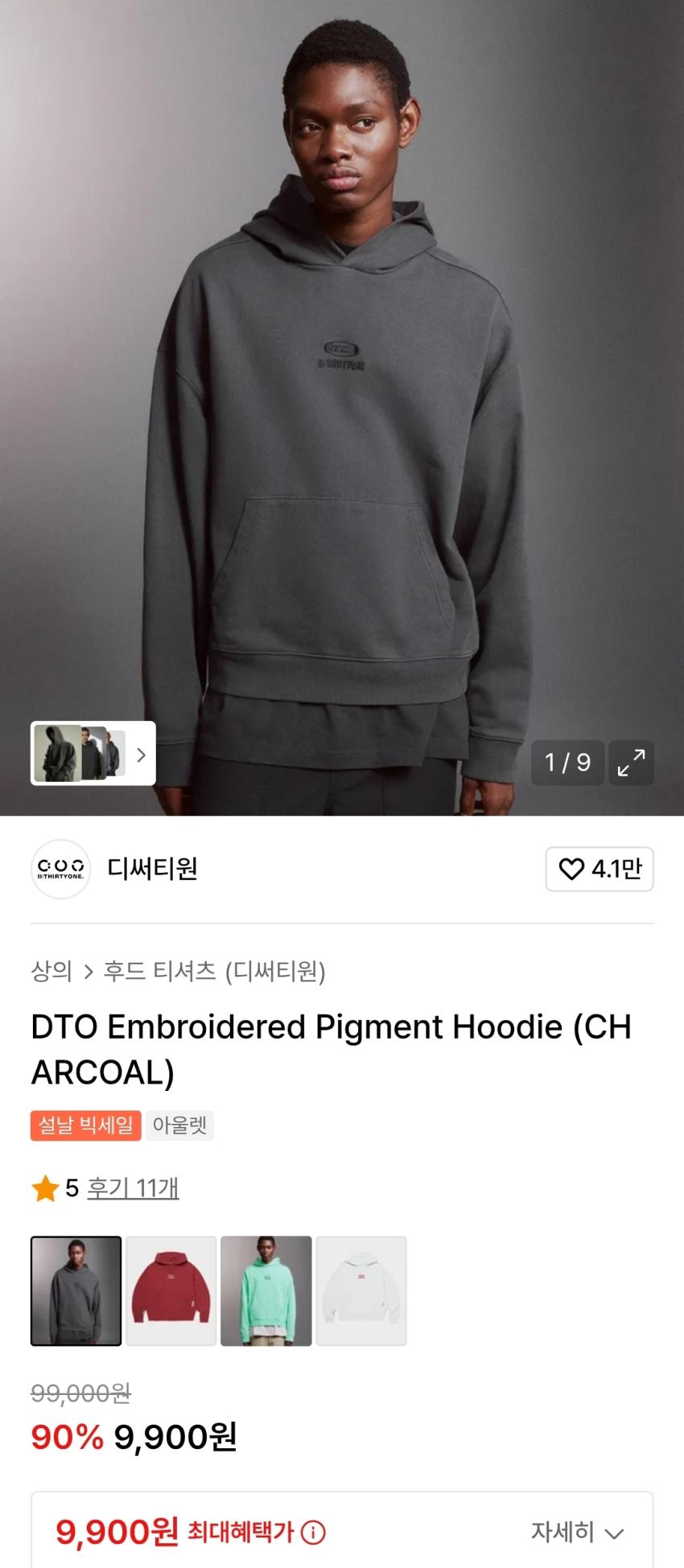684x1568 pixels.
Task: Pick the white hoodie color option
Action: click(361, 1290)
